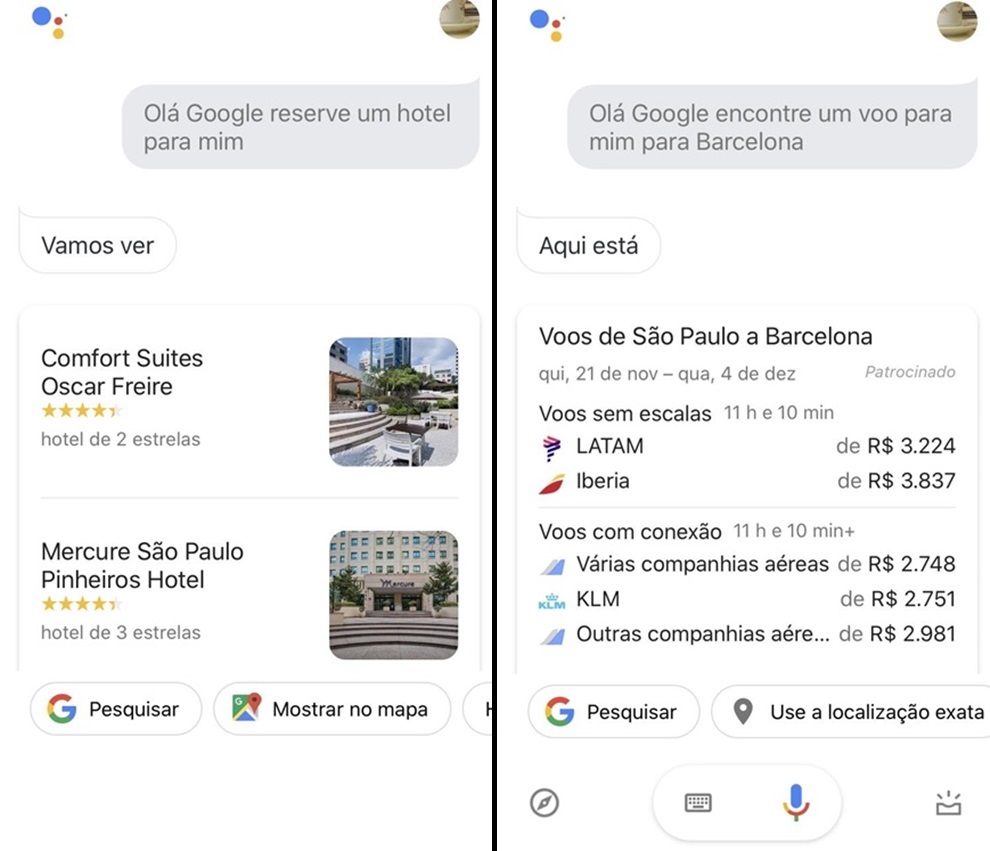Open Várias companhias aéreas flight option
This screenshot has width=990, height=851.
(x=746, y=564)
